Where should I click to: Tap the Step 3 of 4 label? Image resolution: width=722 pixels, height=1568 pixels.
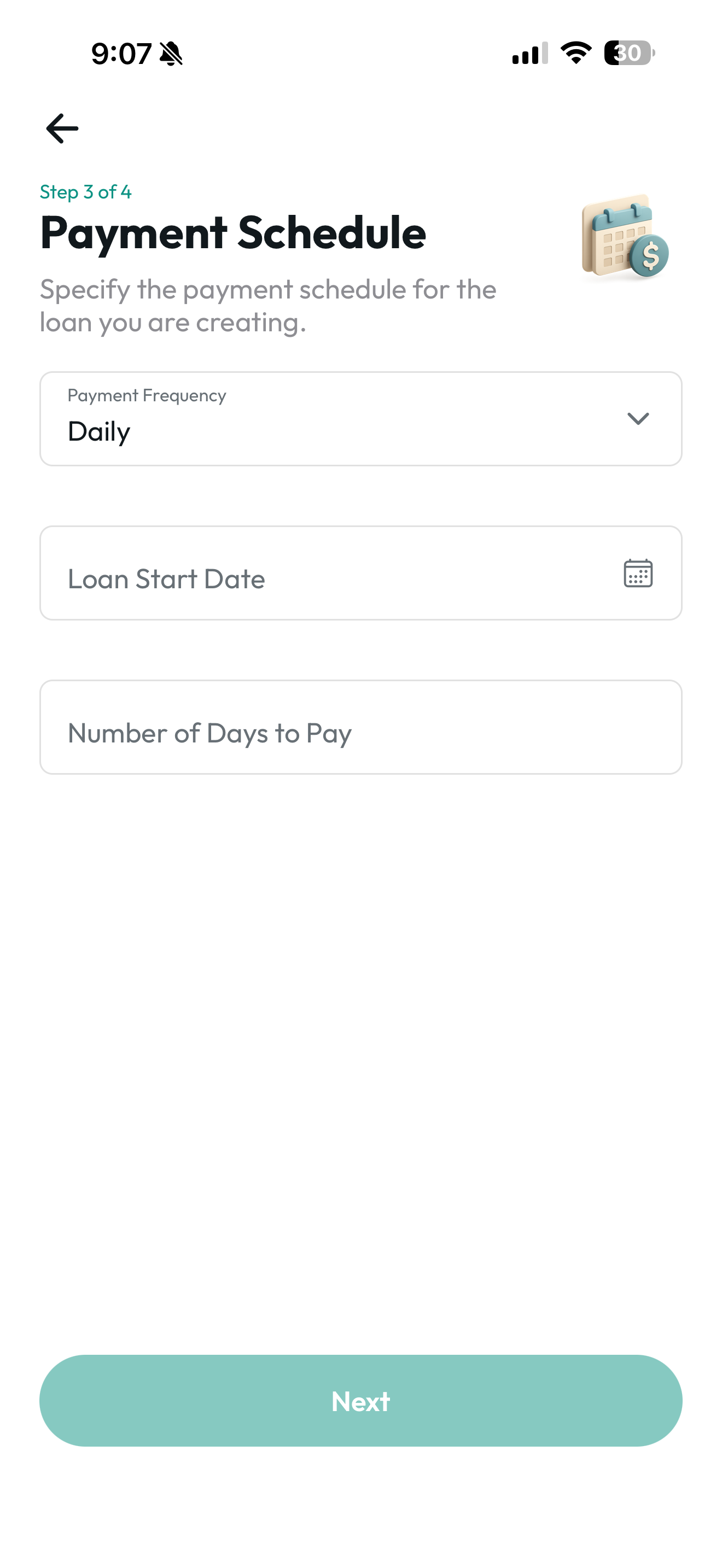pos(85,192)
